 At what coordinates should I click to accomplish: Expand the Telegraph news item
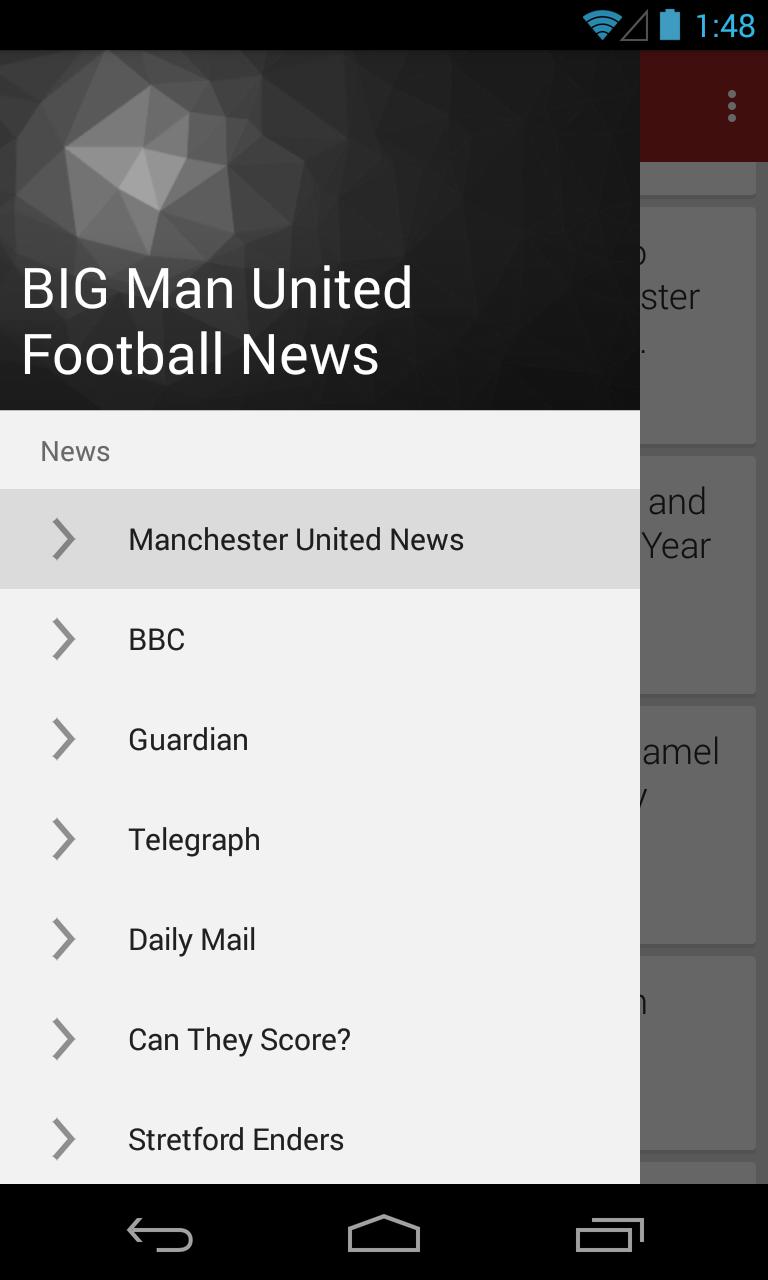tap(62, 839)
